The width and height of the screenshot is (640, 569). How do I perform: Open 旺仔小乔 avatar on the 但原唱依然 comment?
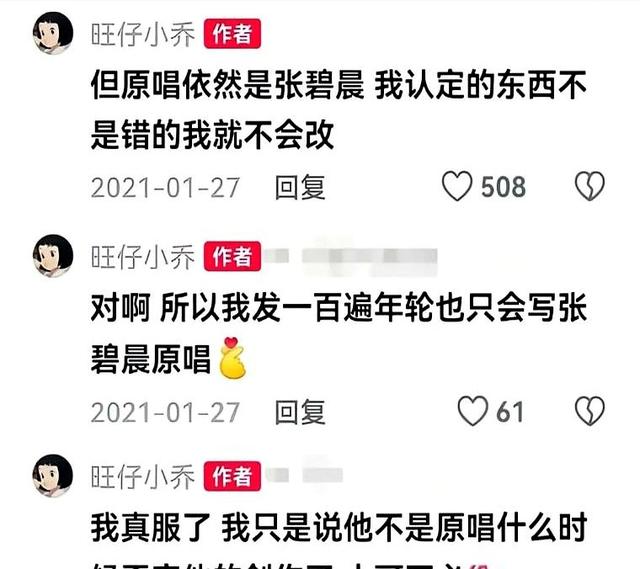[51, 35]
